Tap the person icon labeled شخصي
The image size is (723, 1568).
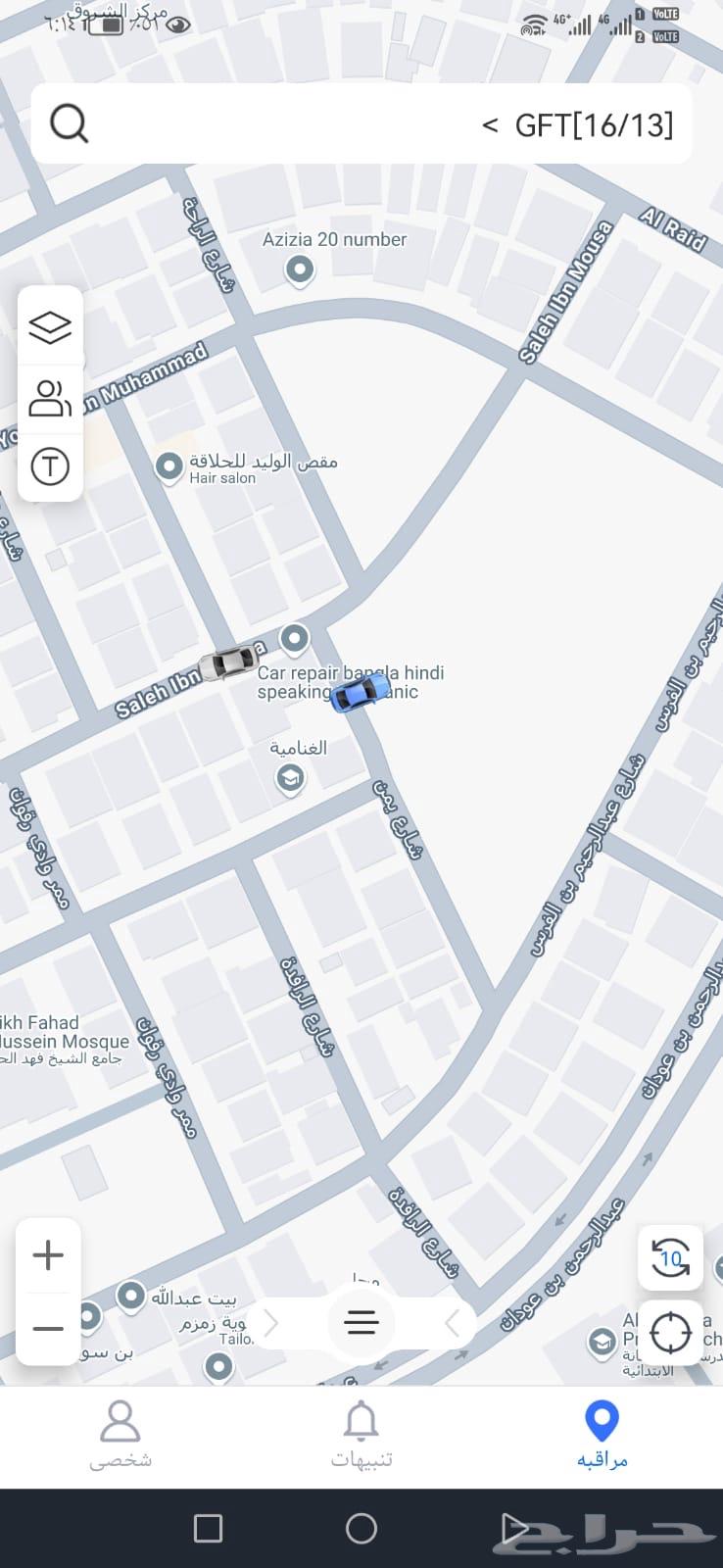point(120,1421)
